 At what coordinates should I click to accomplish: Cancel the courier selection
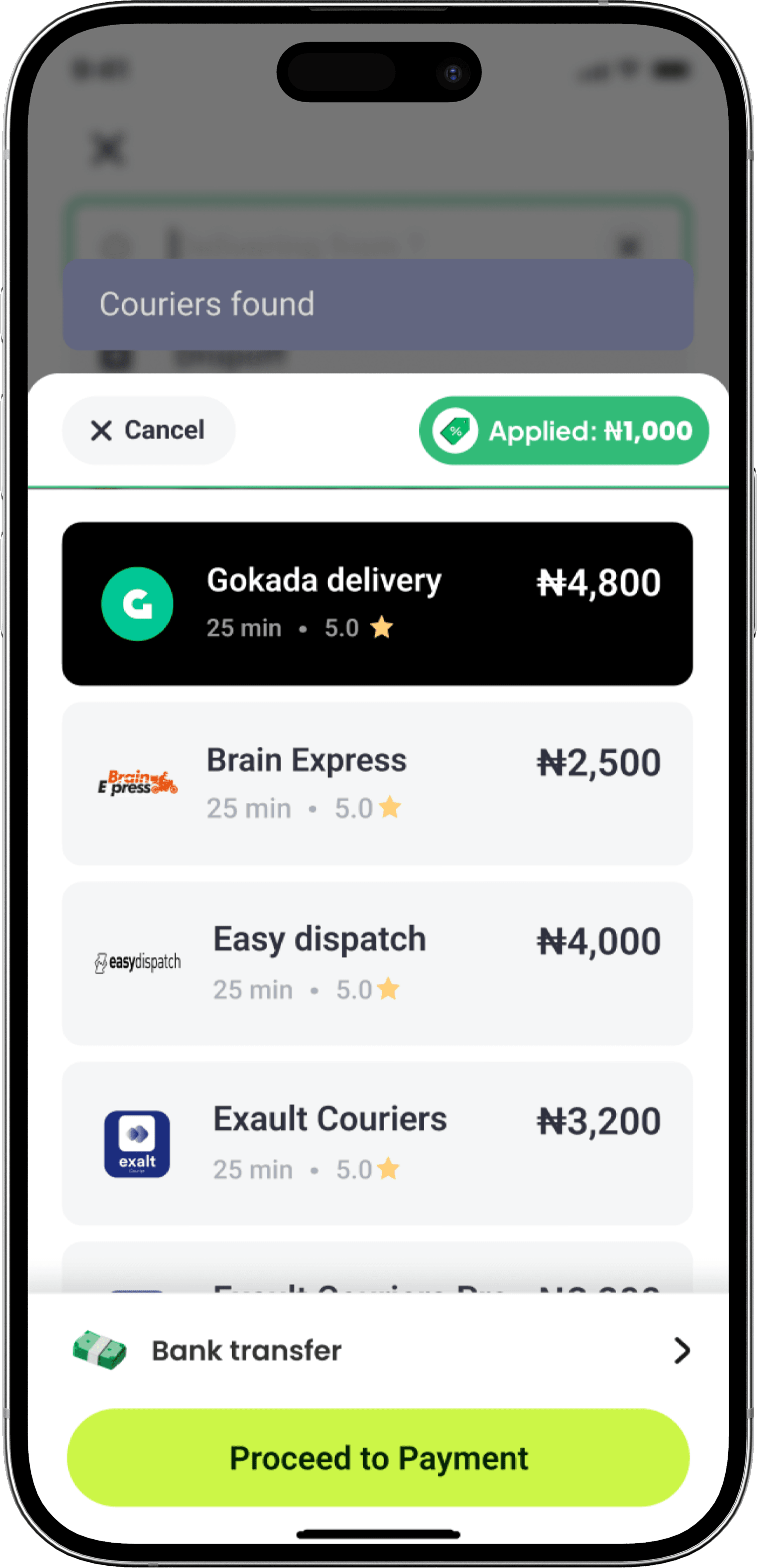click(x=148, y=430)
